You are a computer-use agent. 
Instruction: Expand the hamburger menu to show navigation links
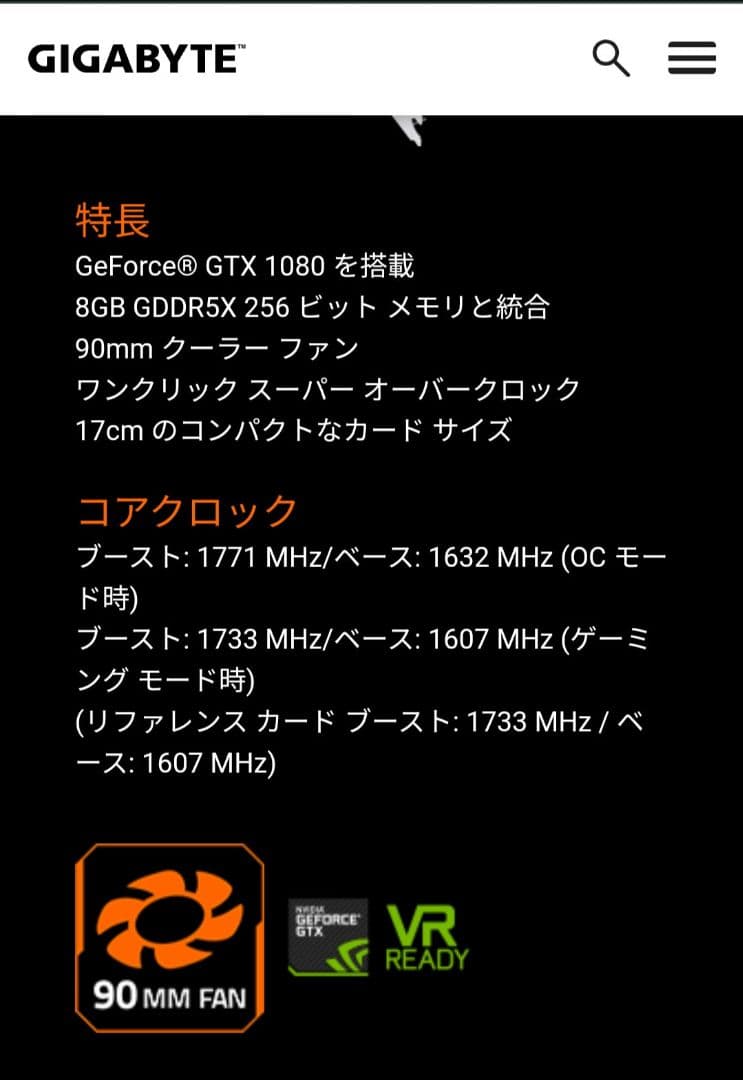click(691, 58)
